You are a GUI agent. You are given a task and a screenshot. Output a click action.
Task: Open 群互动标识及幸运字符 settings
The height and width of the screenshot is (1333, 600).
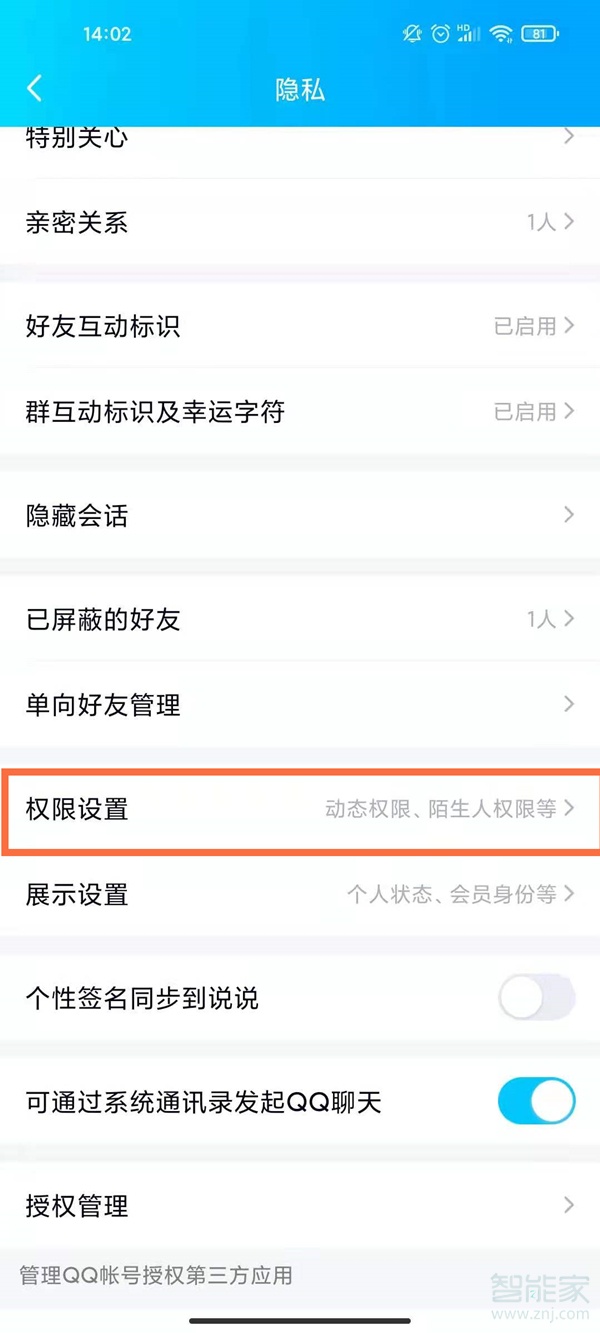click(300, 411)
